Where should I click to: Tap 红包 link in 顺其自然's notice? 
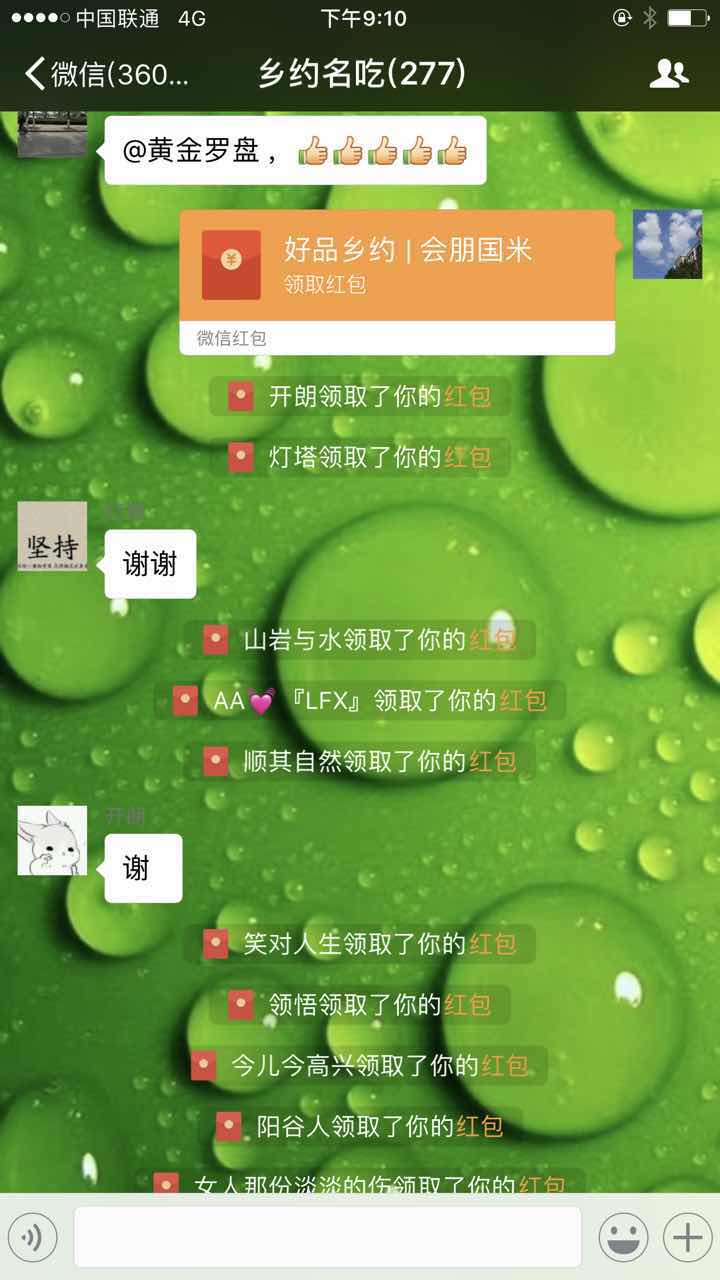pos(493,762)
